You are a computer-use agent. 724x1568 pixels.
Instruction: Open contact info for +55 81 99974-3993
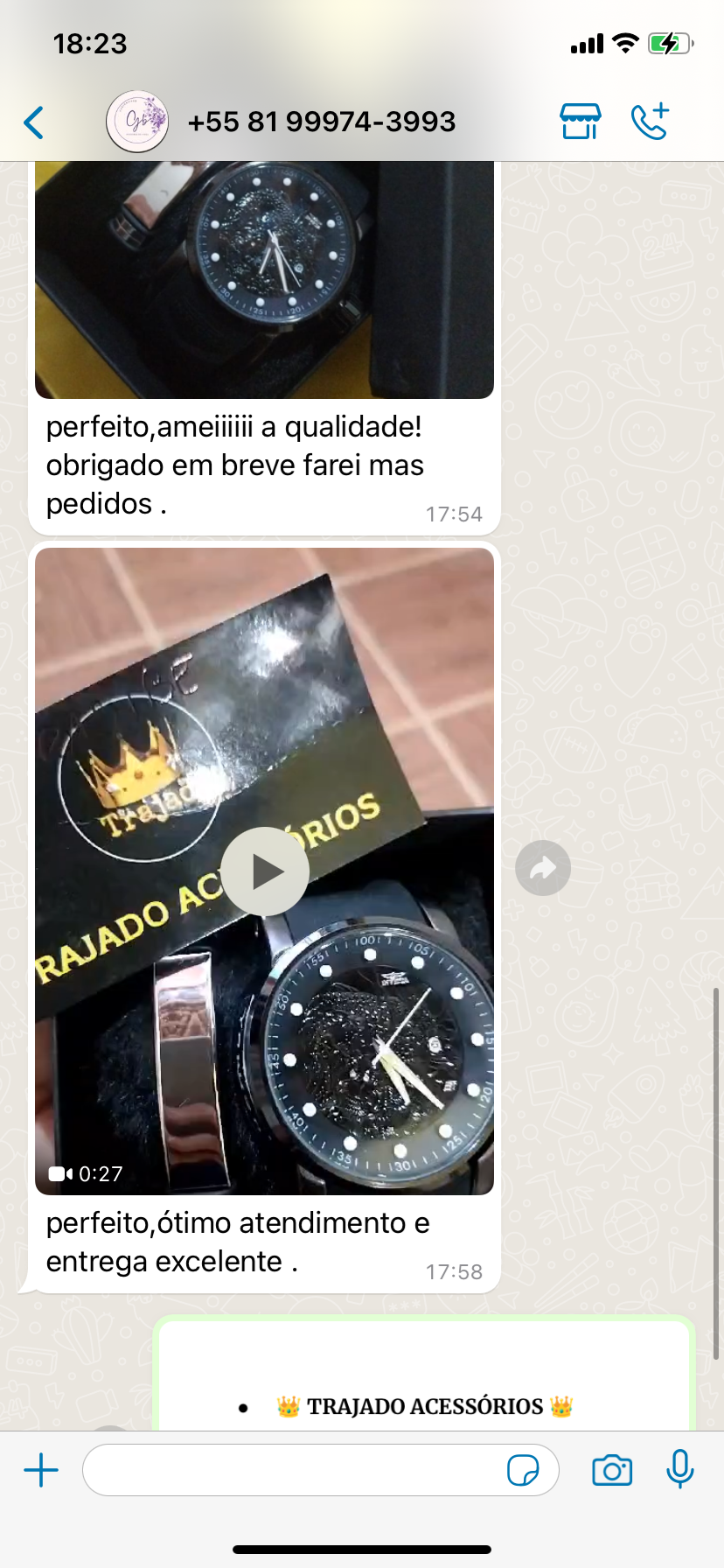(x=321, y=122)
